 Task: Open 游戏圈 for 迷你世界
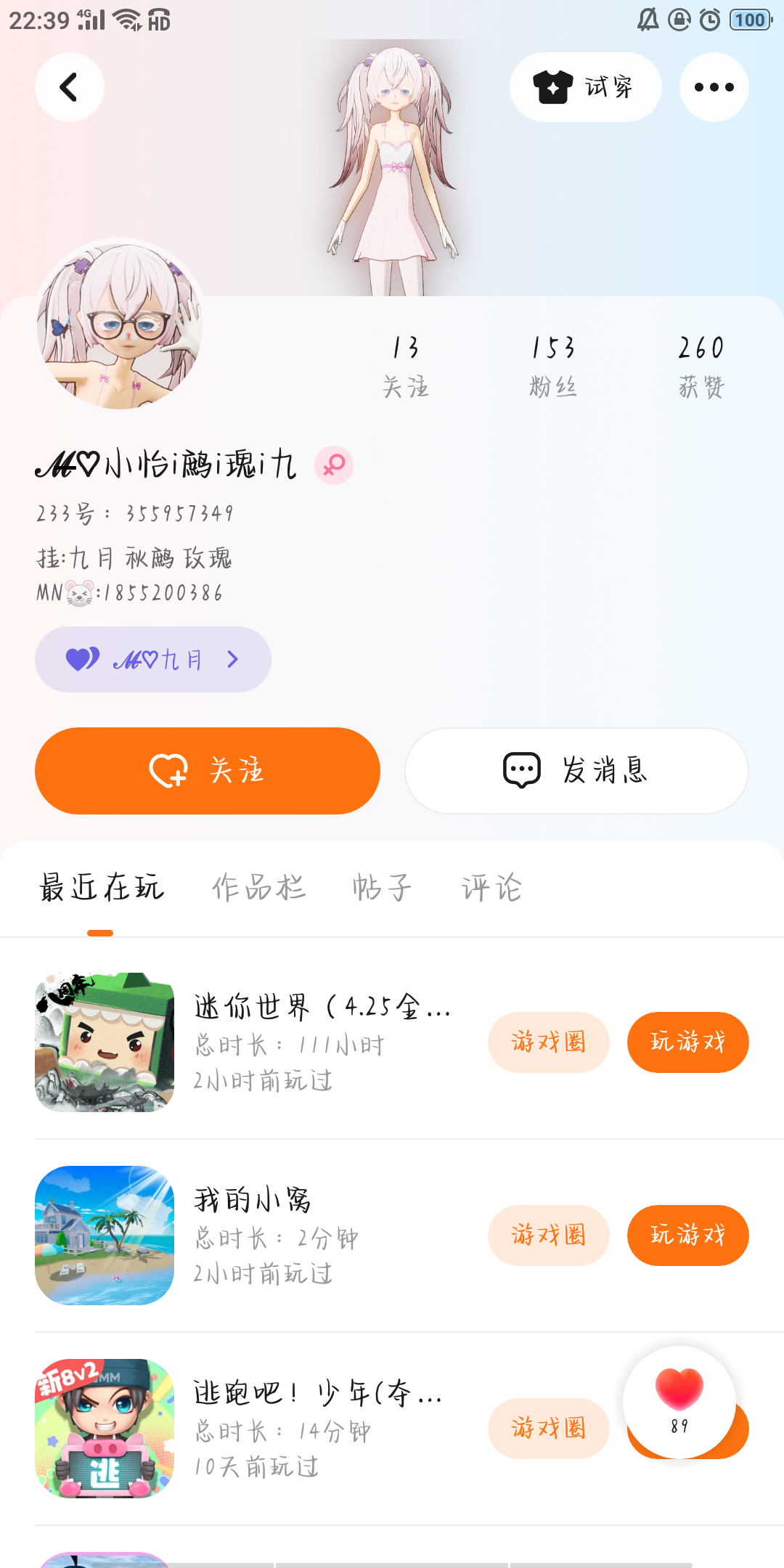548,1042
